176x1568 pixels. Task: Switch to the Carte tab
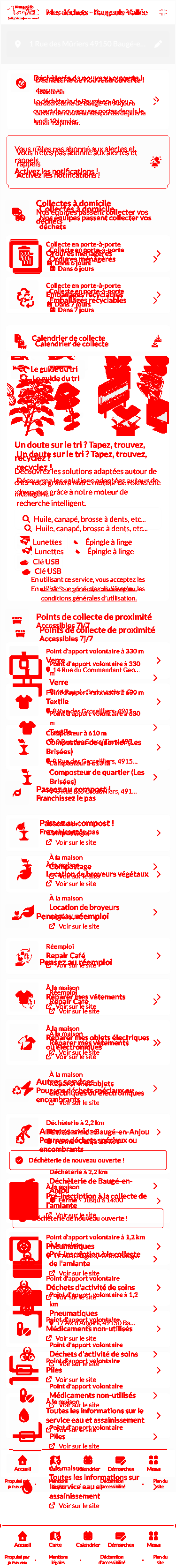55,1539
